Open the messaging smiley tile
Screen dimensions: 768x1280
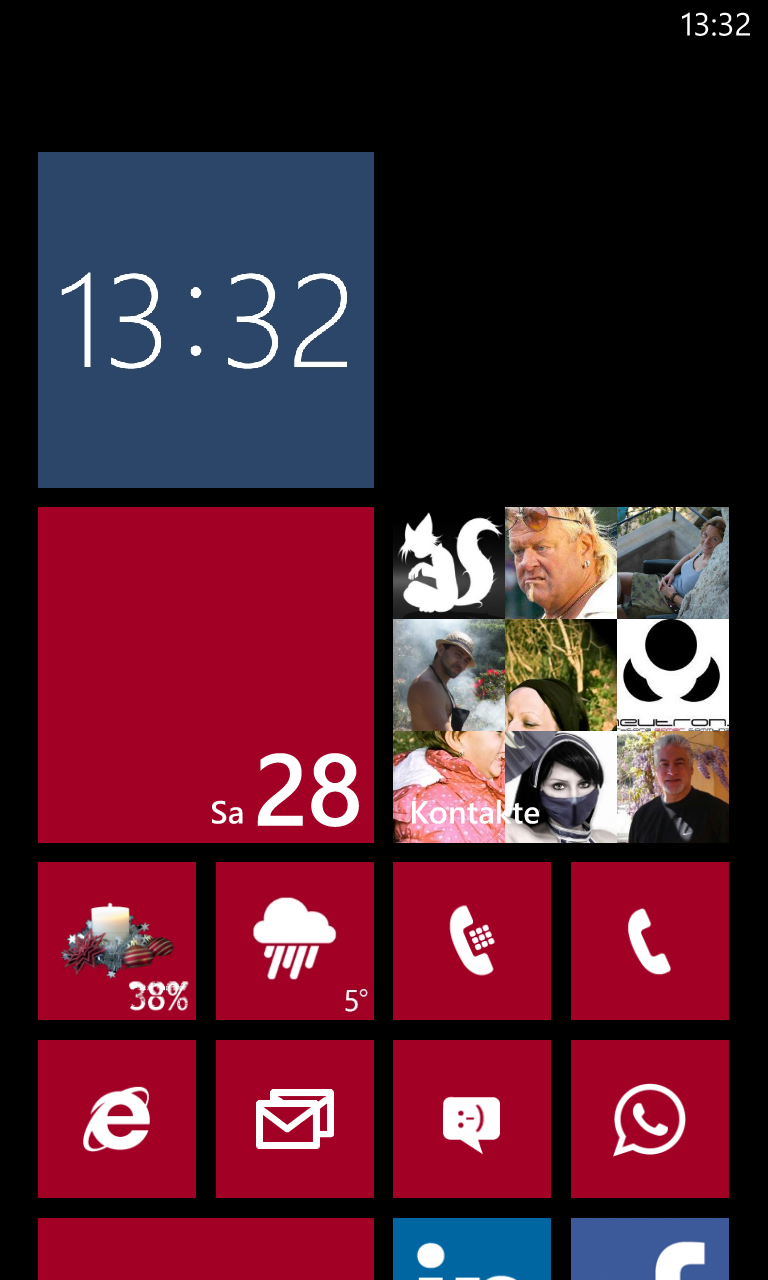472,1119
